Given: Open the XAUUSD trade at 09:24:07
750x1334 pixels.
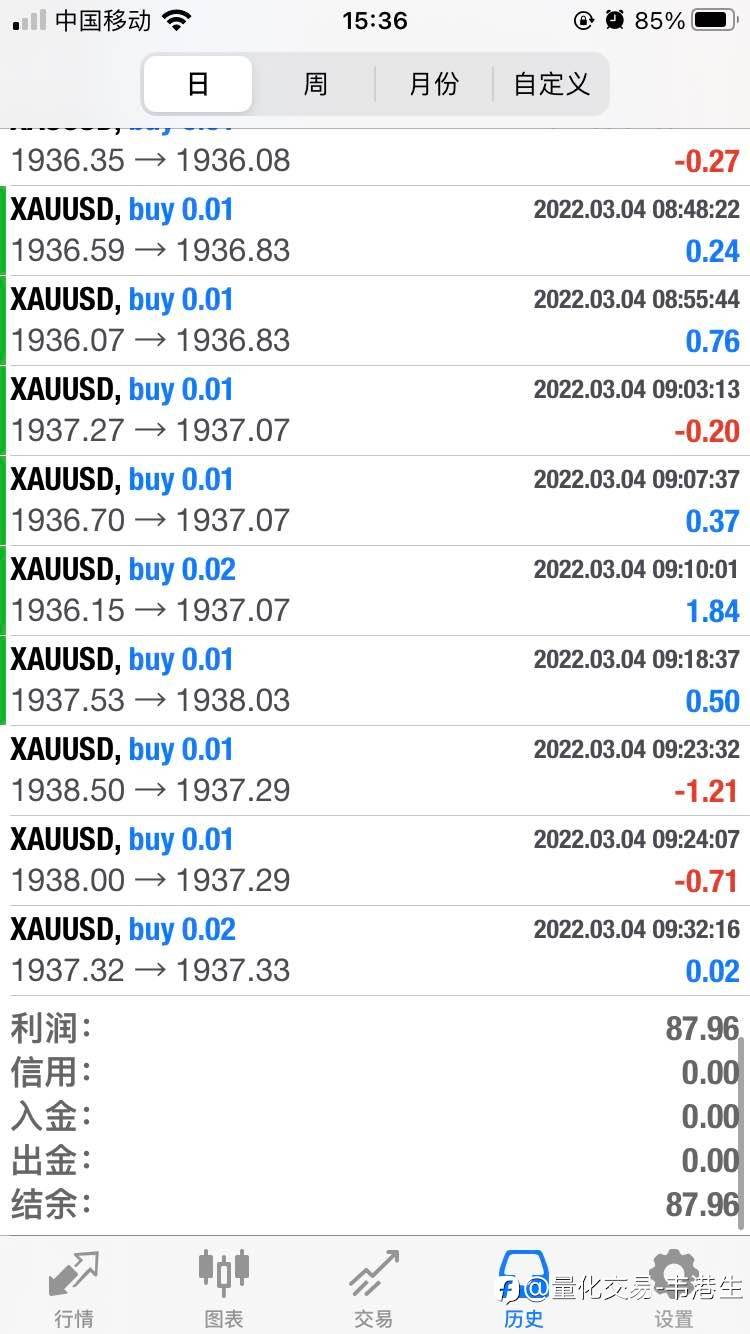Looking at the screenshot, I should (x=375, y=861).
